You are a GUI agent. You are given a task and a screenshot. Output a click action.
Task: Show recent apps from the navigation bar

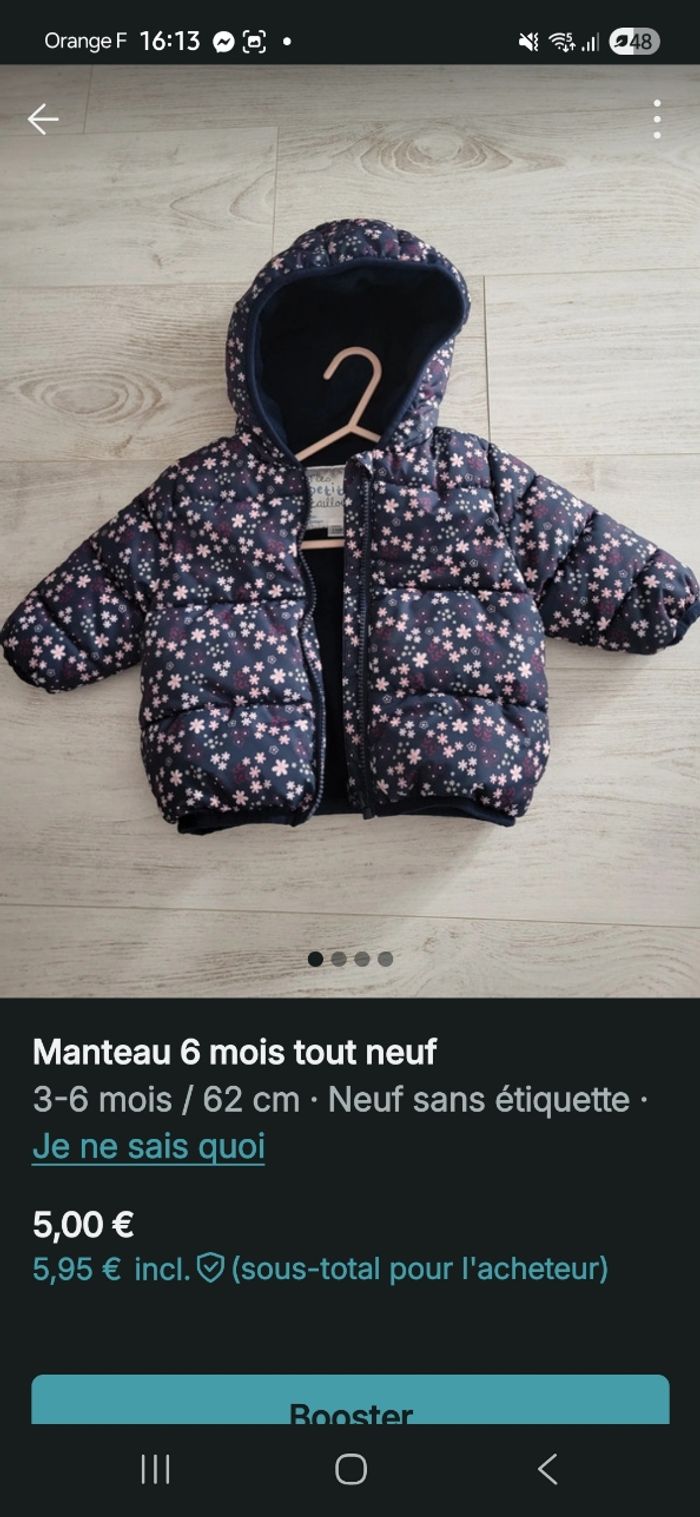[155, 1469]
